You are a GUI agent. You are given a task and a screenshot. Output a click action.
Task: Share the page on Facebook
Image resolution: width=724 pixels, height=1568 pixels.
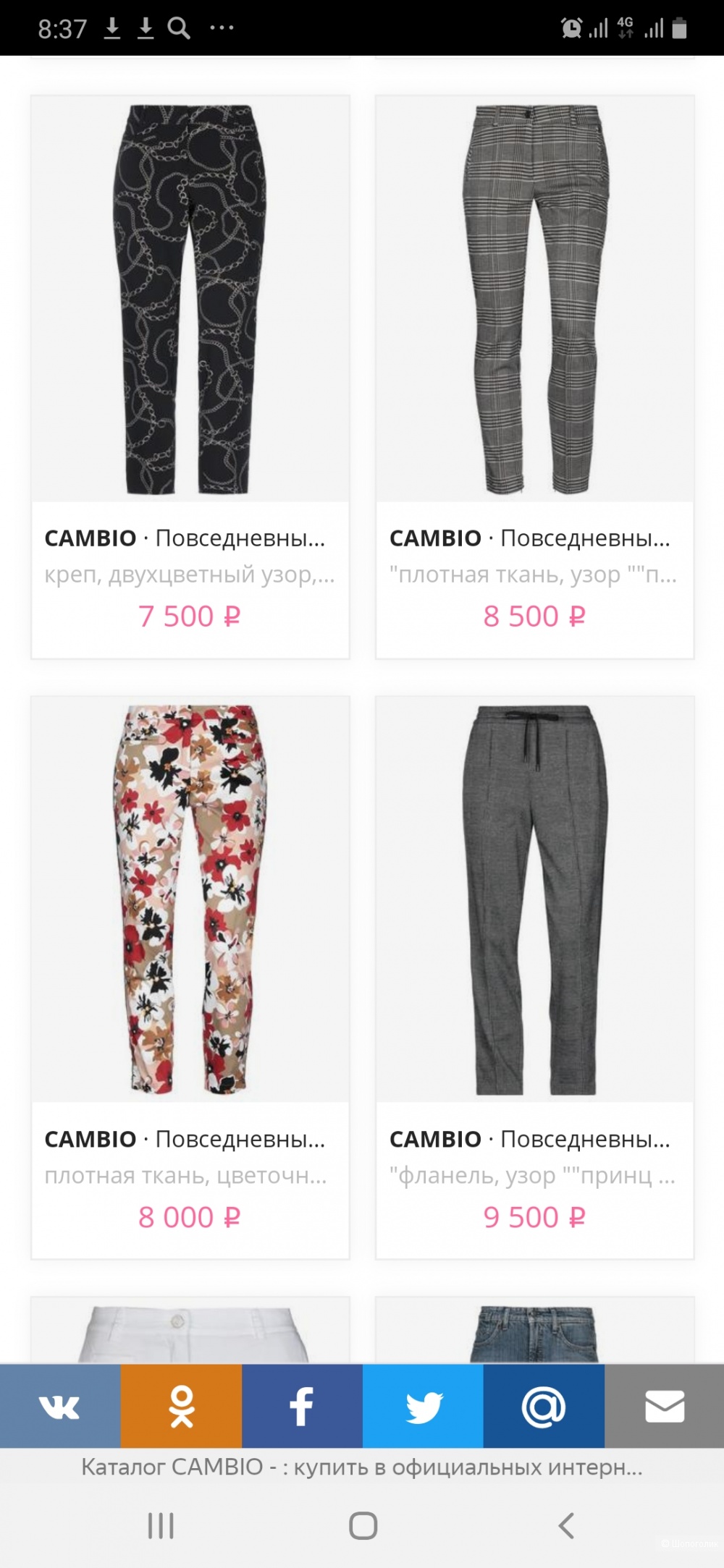pyautogui.click(x=302, y=1407)
